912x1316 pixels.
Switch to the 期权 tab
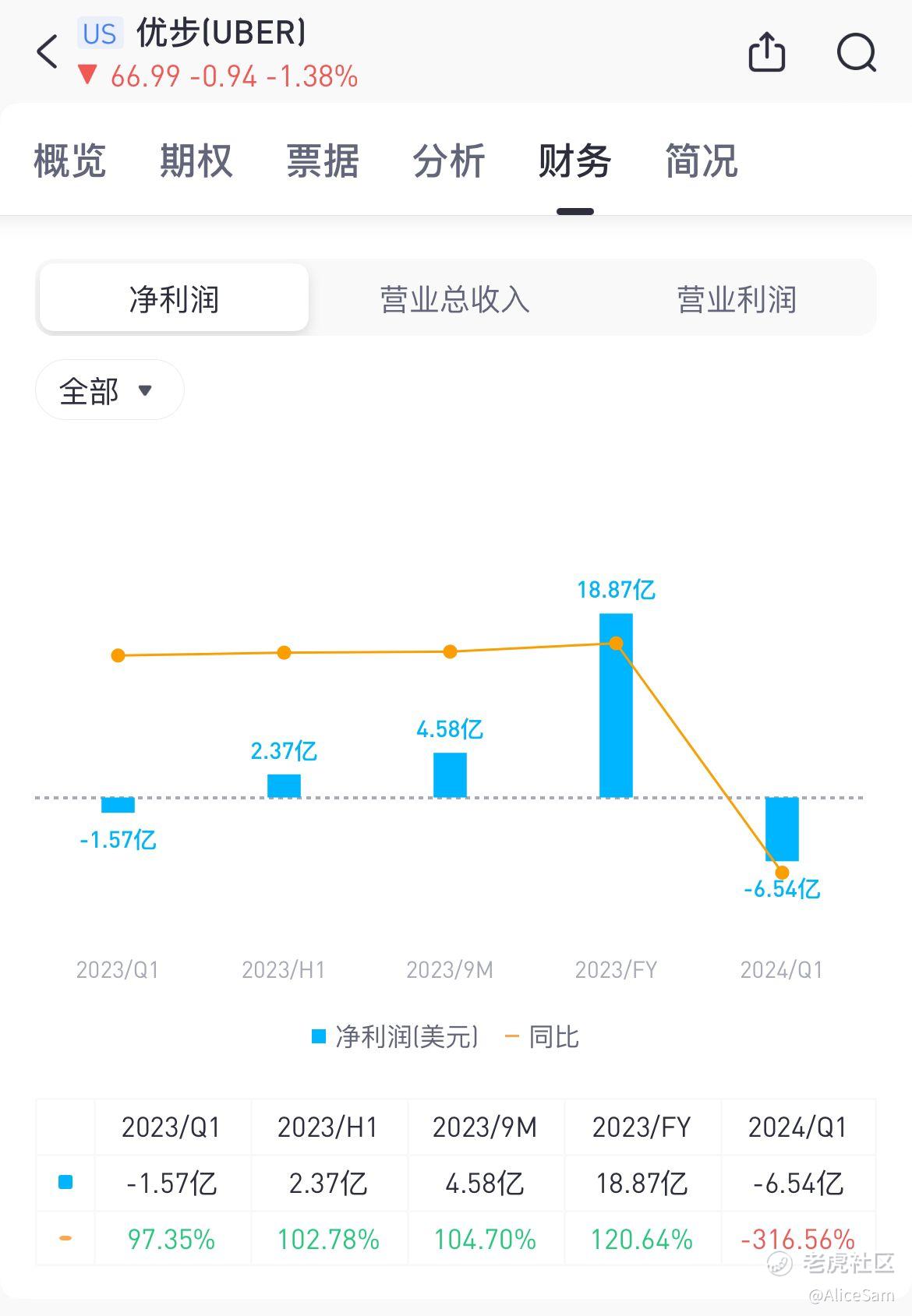196,161
